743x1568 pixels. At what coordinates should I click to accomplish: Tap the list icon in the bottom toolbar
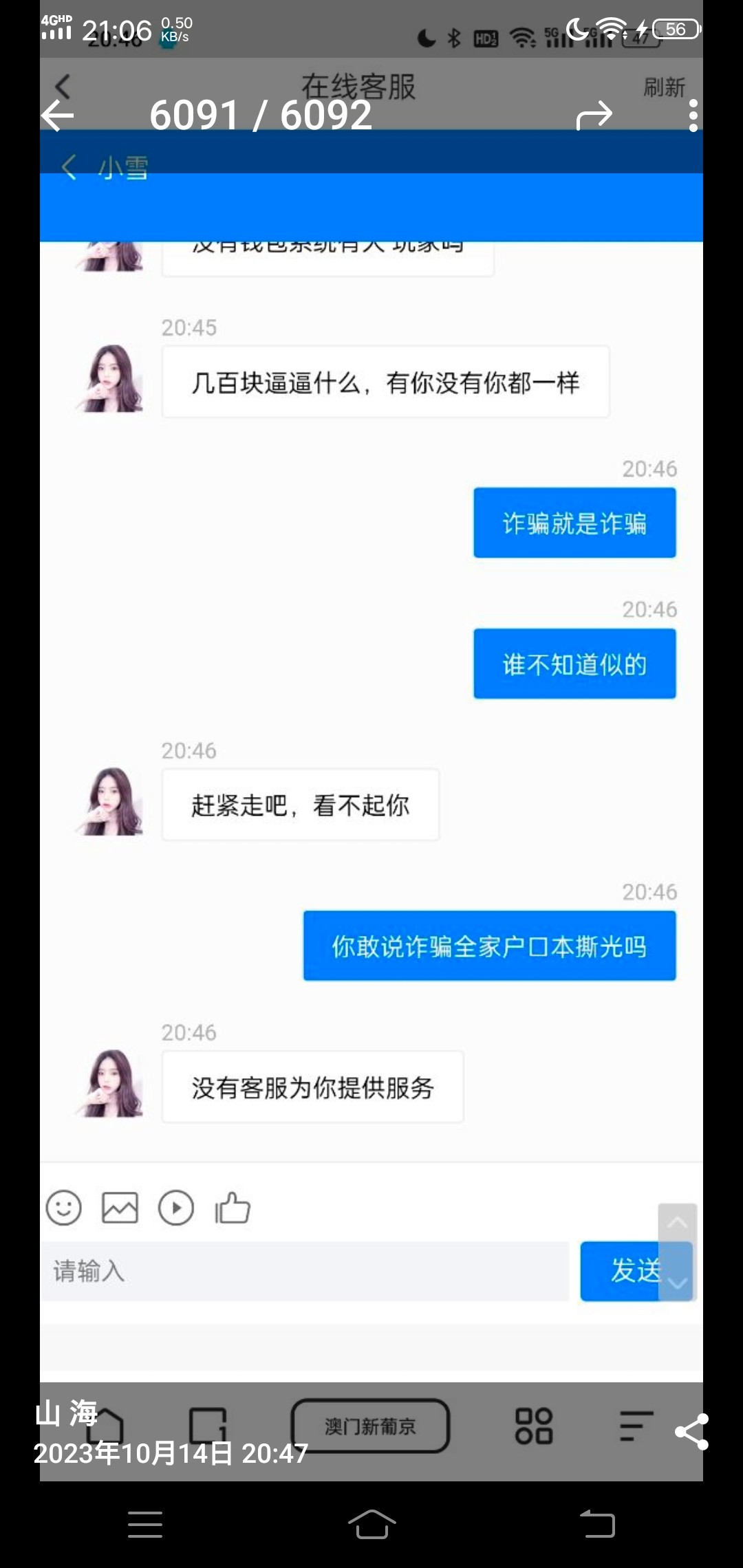coord(634,1427)
